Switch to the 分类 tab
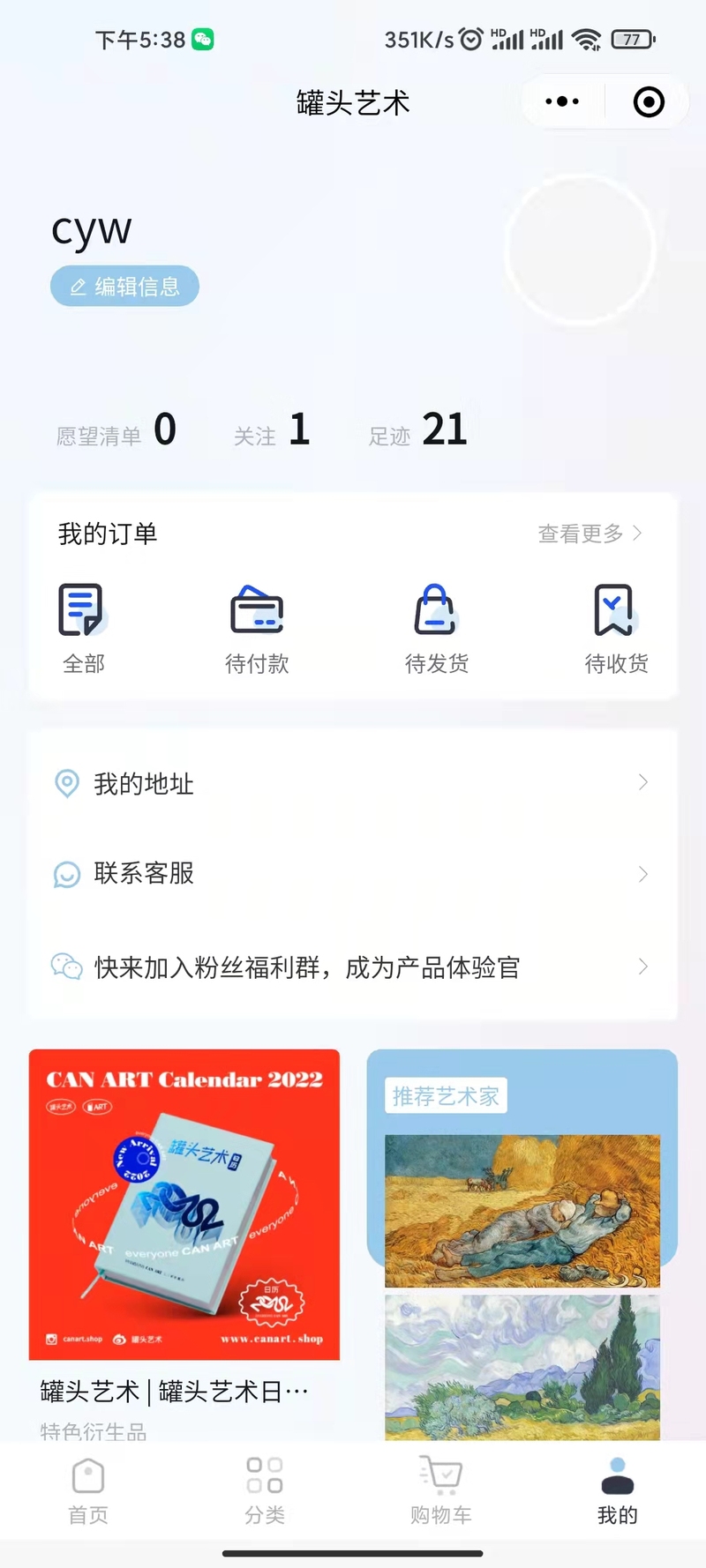 coord(264,1492)
